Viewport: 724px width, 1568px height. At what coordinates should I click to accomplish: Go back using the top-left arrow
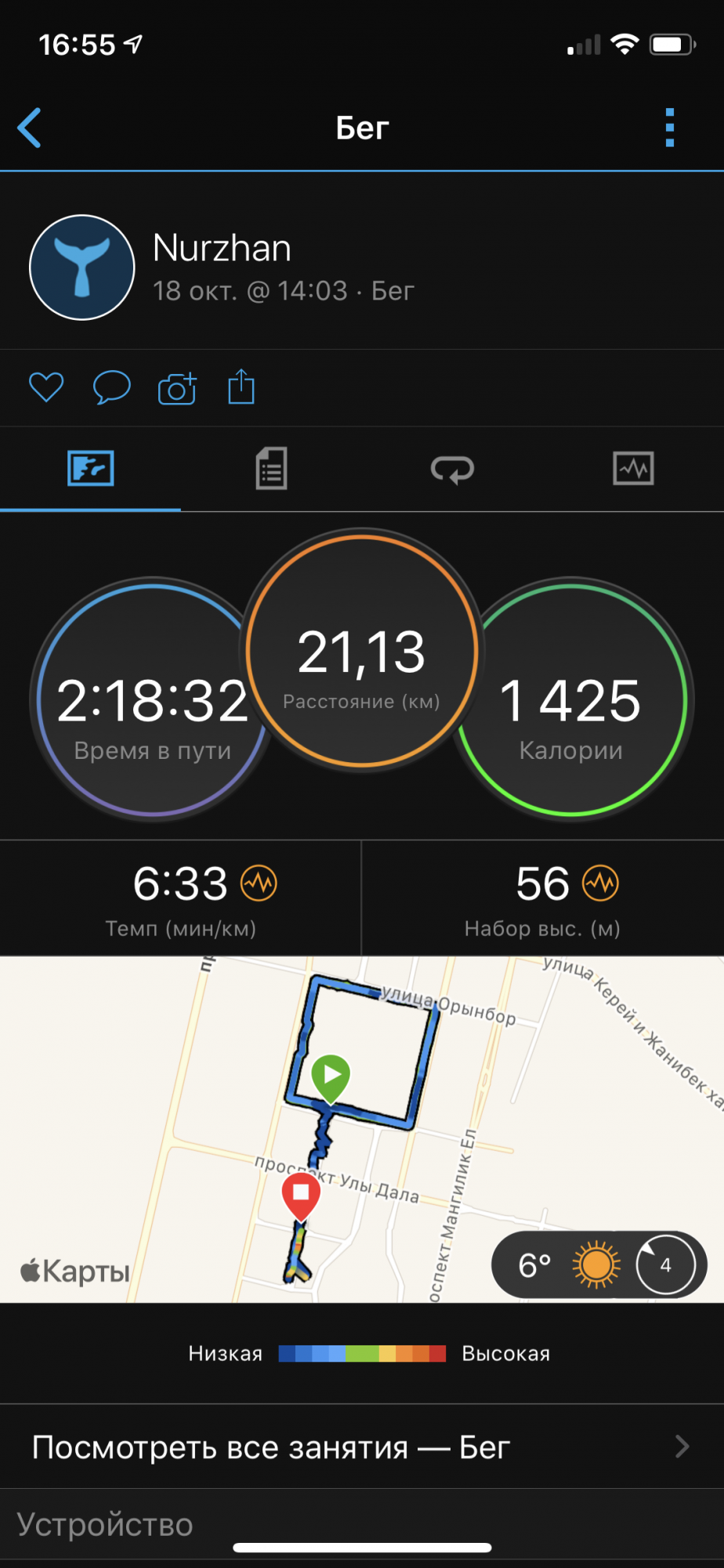[x=30, y=128]
